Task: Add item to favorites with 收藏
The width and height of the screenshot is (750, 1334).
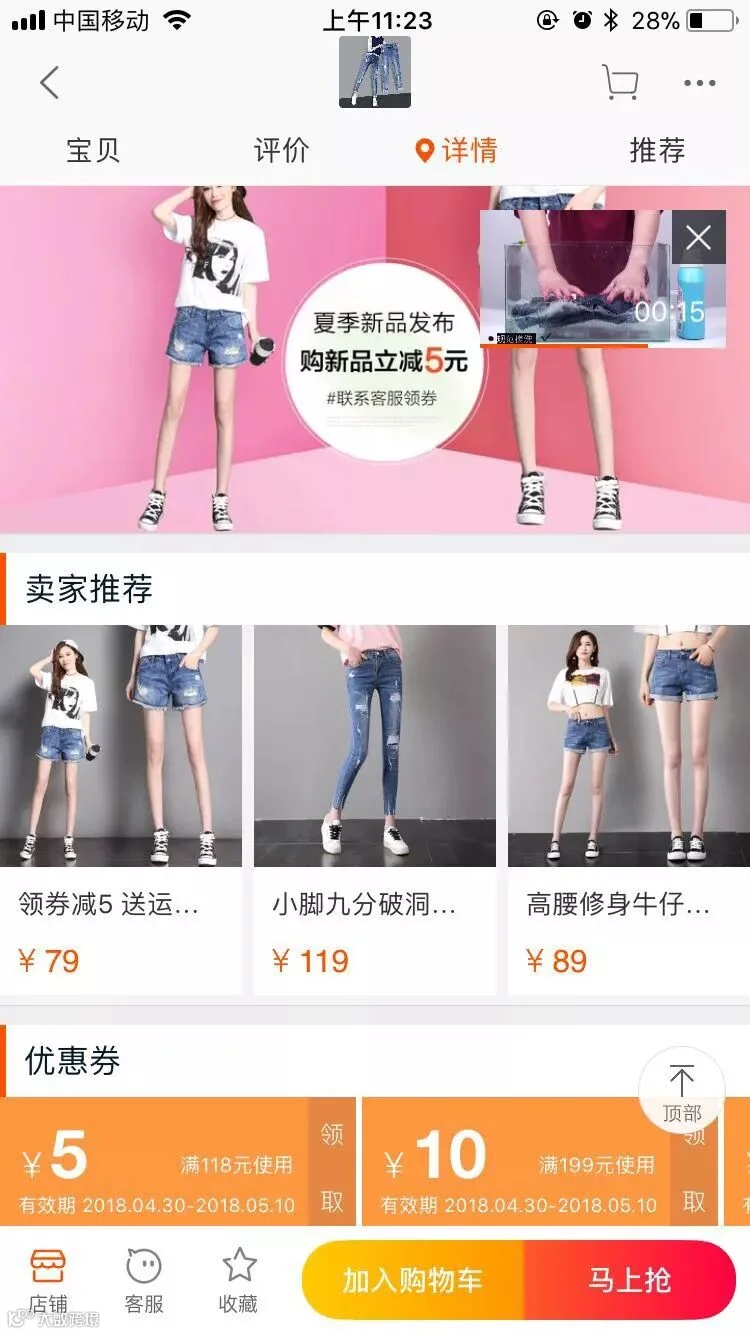Action: tap(239, 1280)
